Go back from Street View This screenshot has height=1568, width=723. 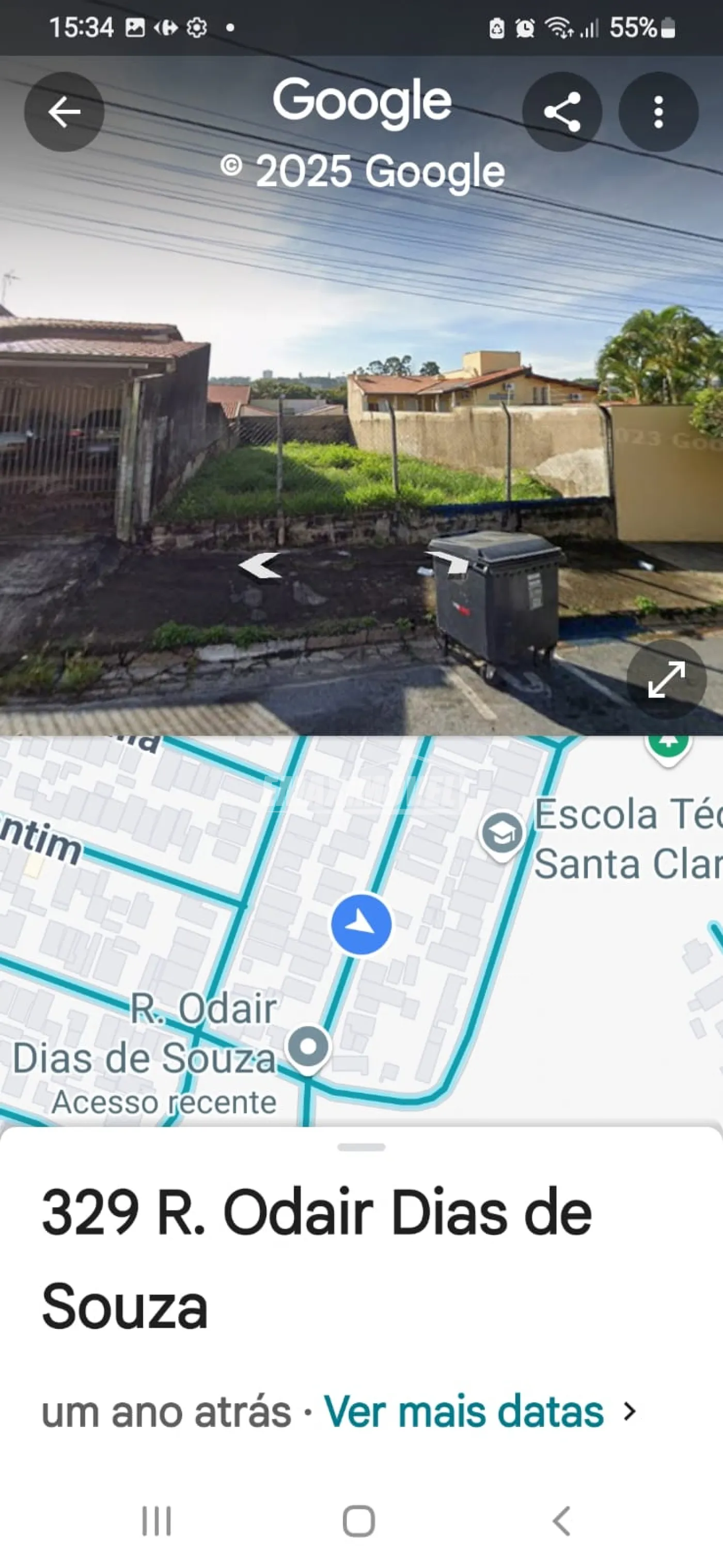pyautogui.click(x=64, y=112)
